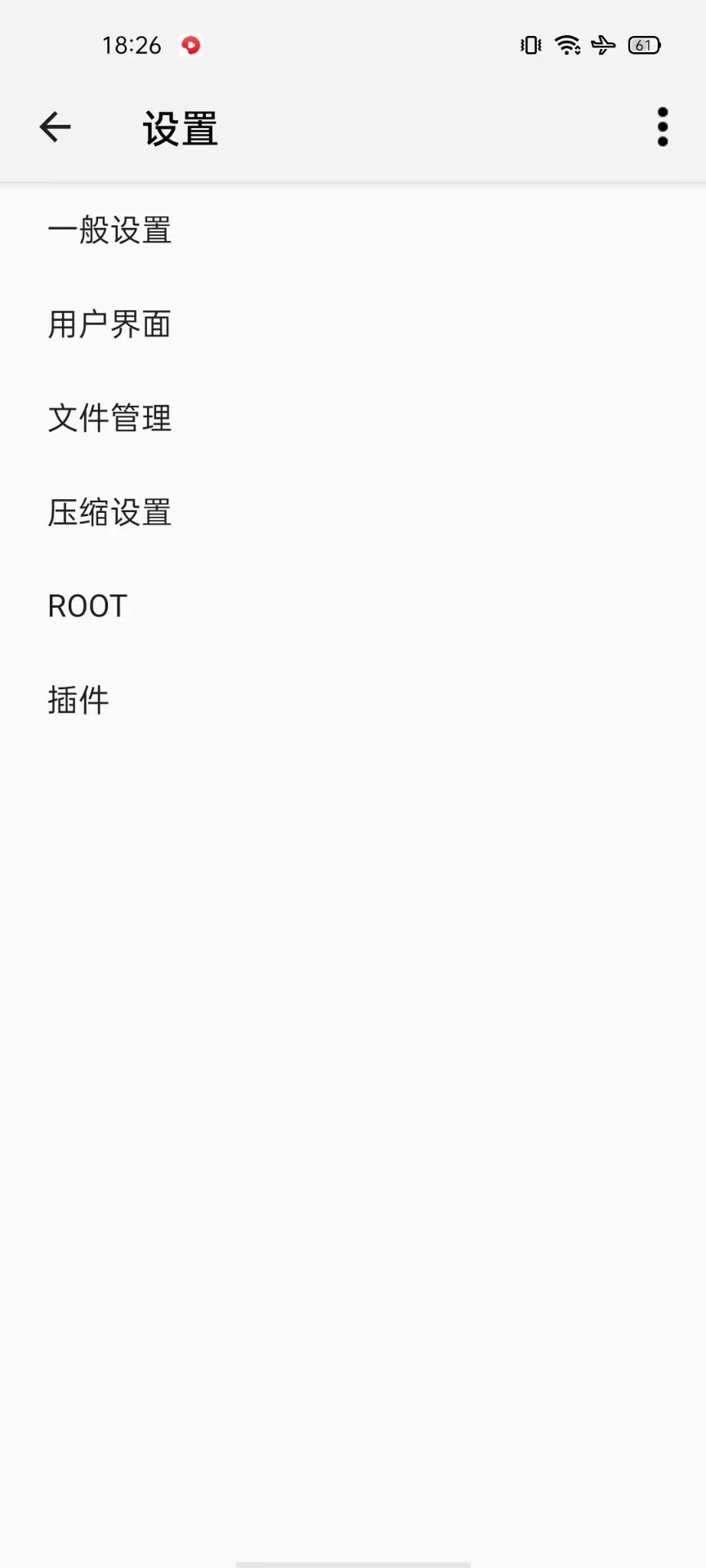Screen dimensions: 706x1568
Task: Open the three-dot overflow menu
Action: pos(663,127)
